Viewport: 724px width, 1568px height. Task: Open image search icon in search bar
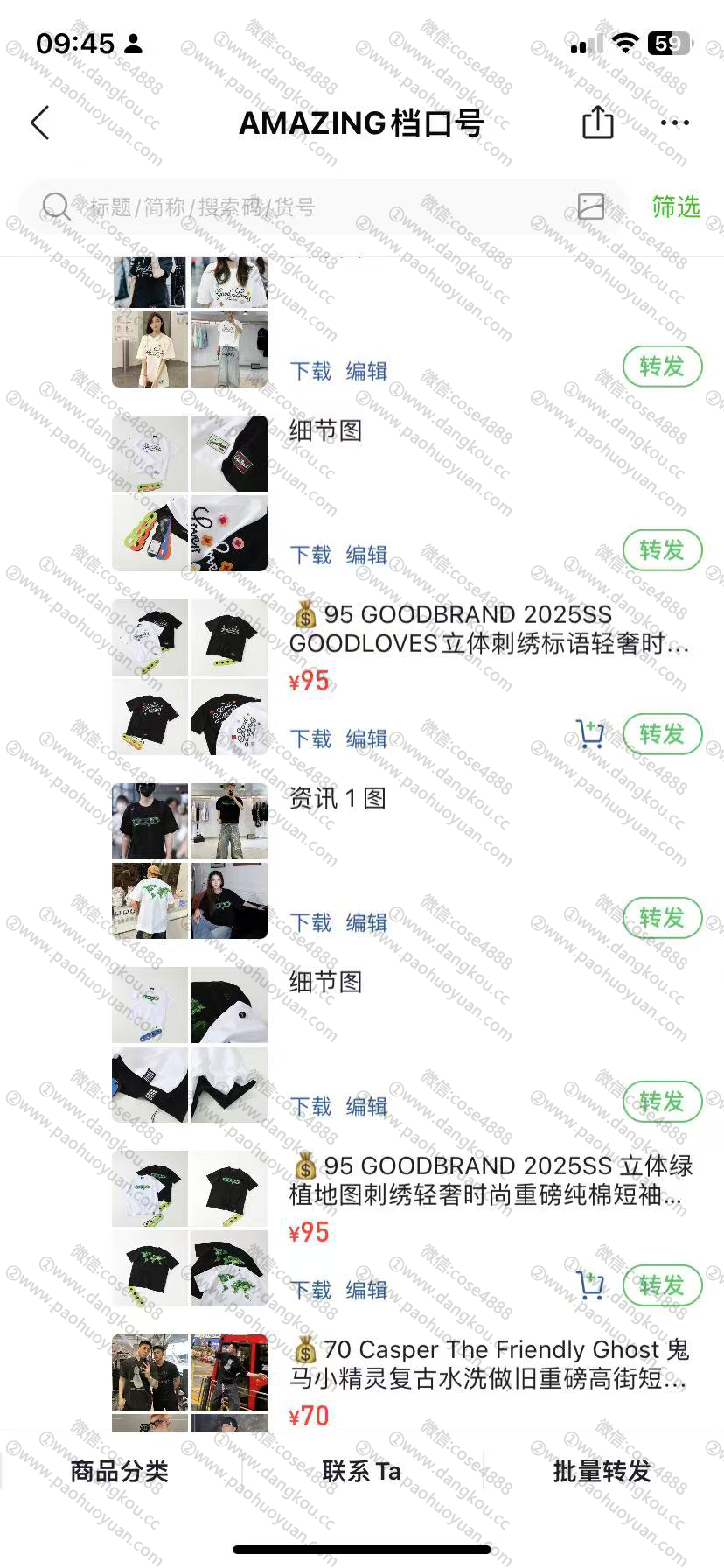(x=591, y=206)
